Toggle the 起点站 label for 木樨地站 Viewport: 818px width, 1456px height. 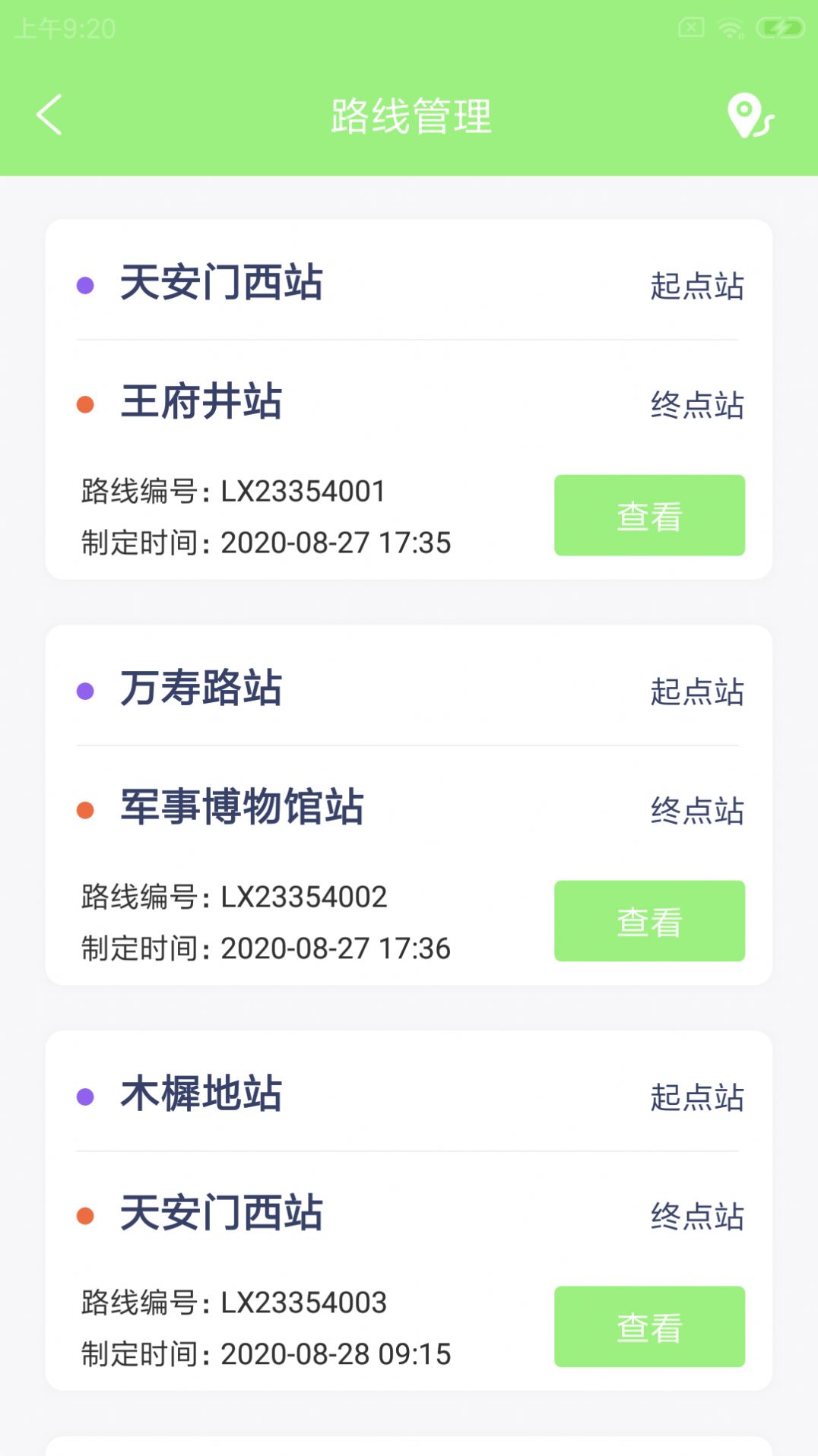696,1096
